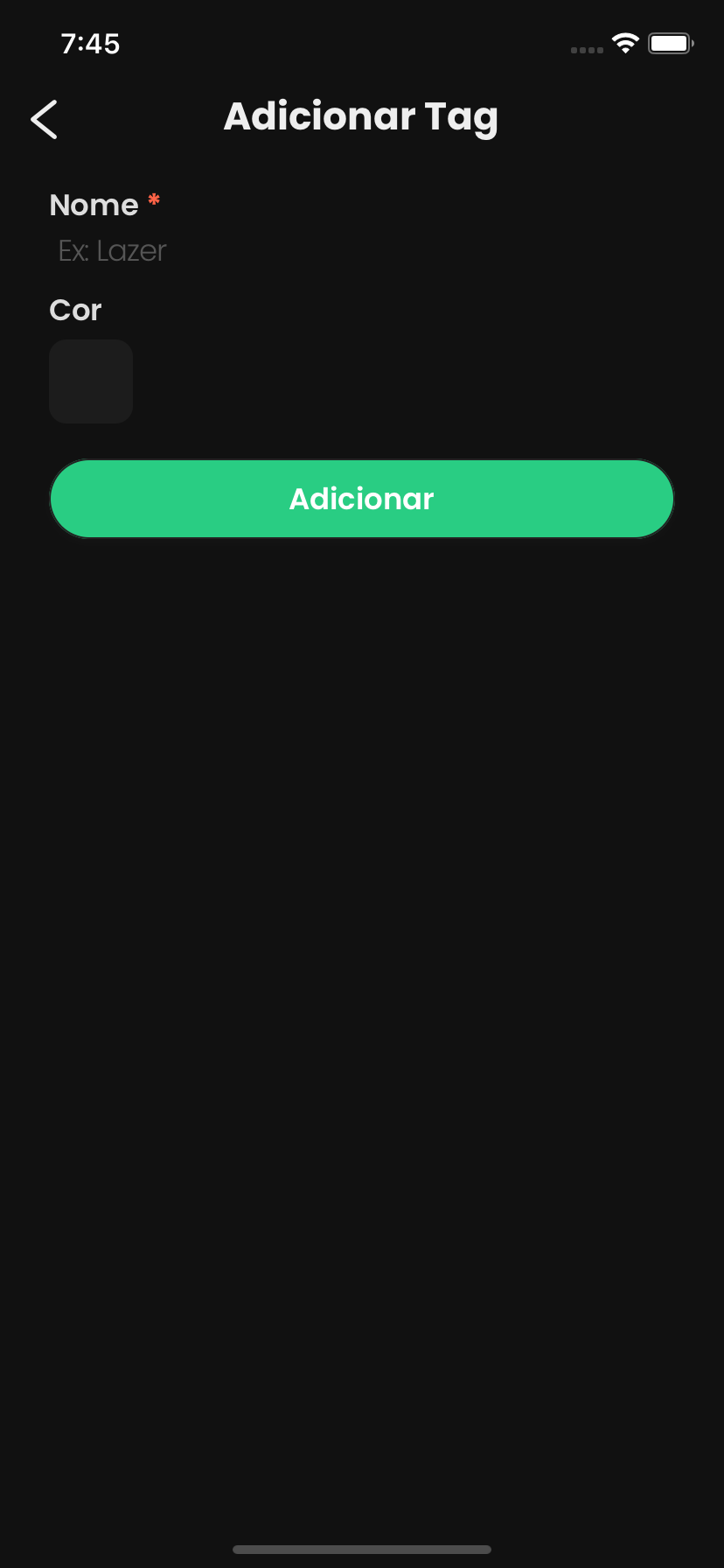Screen dimensions: 724x1568
Task: Open the Cor color picker square
Action: (91, 381)
